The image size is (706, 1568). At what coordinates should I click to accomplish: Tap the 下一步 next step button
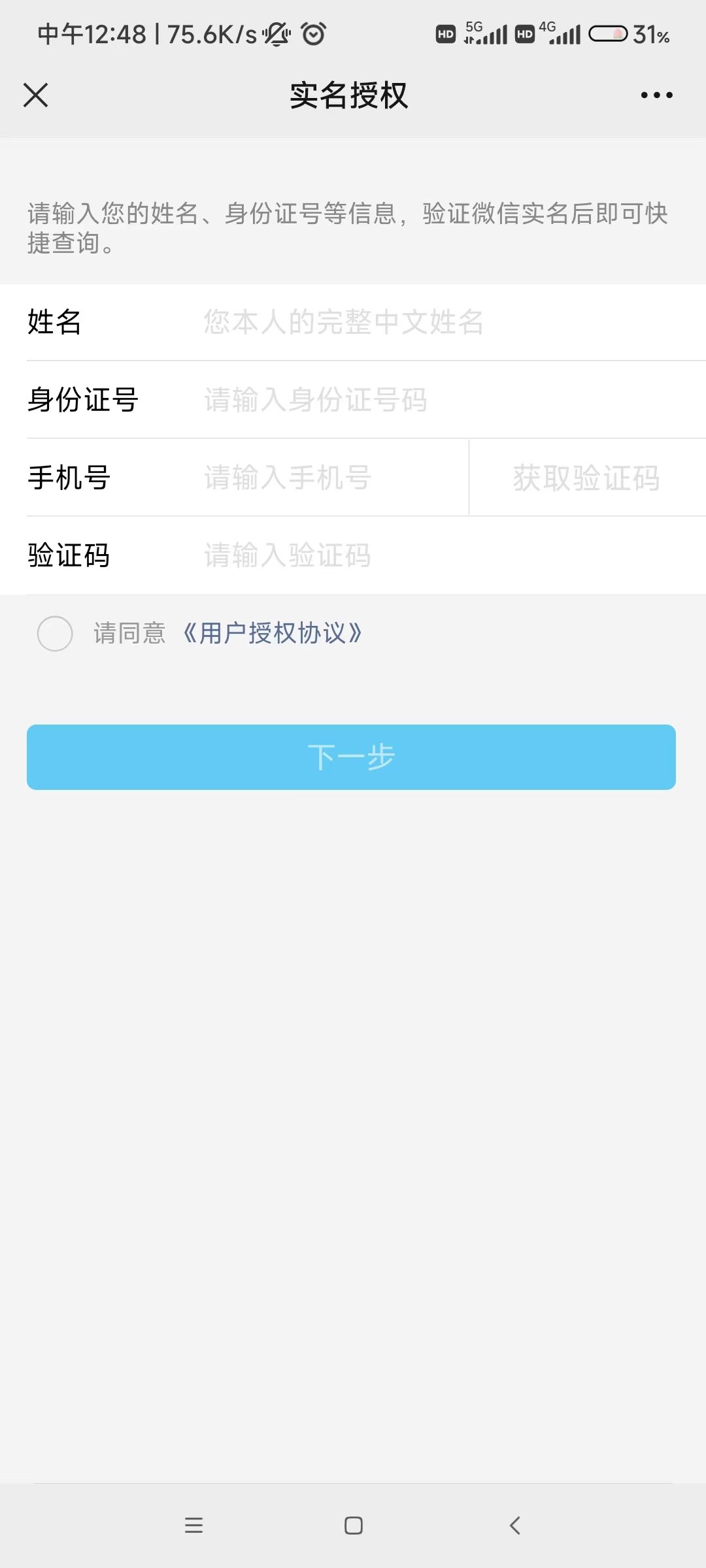tap(351, 757)
